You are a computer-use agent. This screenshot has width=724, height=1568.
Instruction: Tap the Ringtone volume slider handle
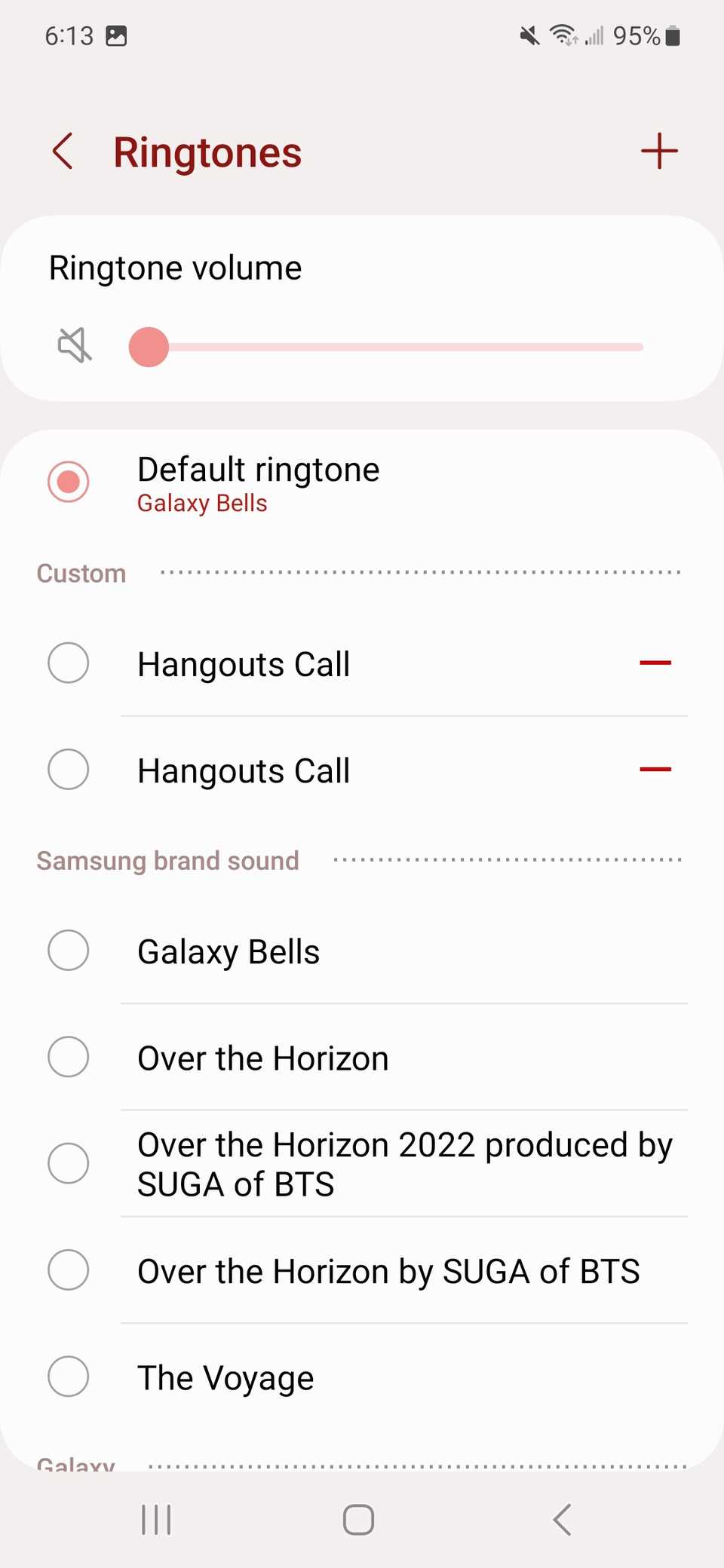(x=149, y=346)
